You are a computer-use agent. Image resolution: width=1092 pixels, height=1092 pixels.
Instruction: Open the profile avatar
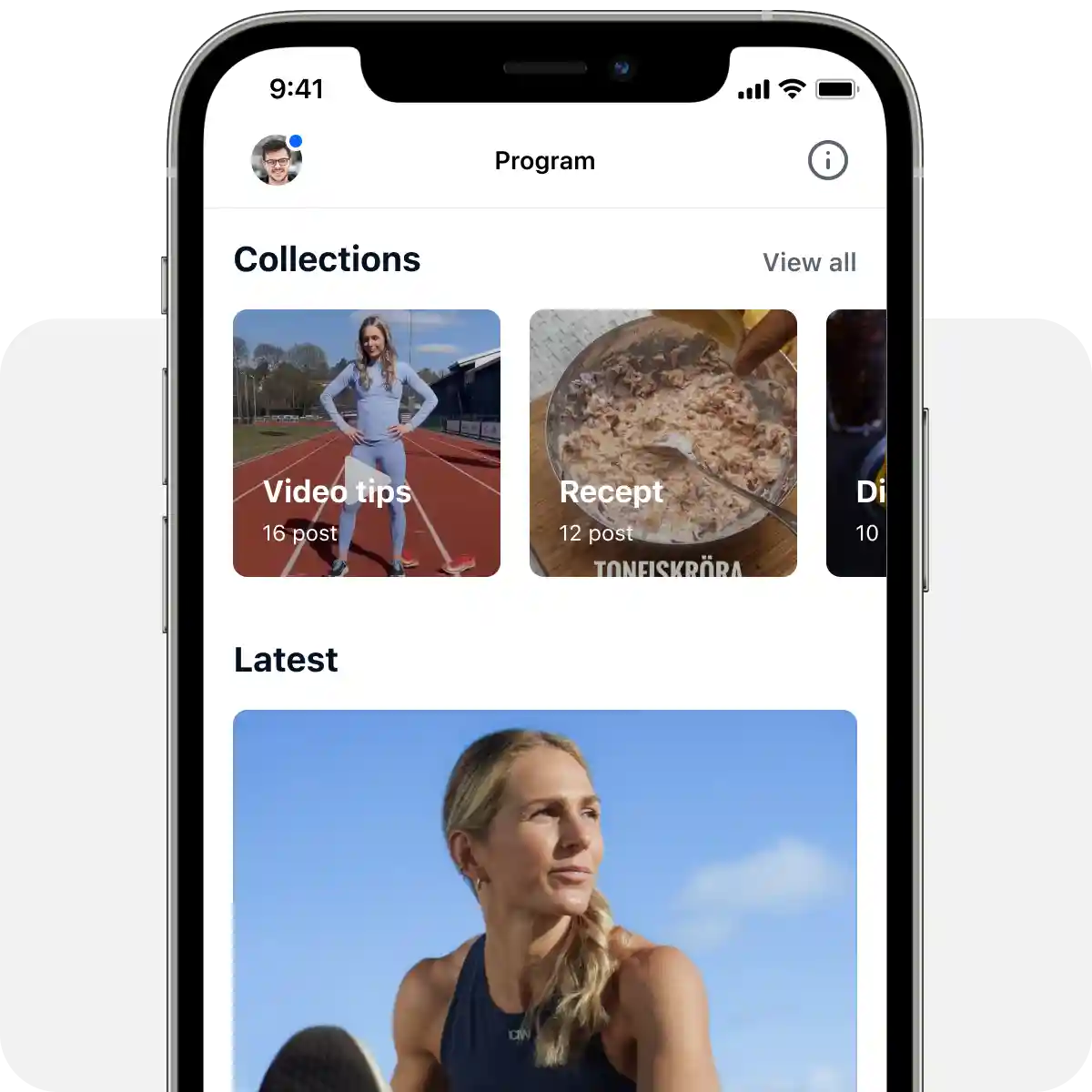pos(277,160)
